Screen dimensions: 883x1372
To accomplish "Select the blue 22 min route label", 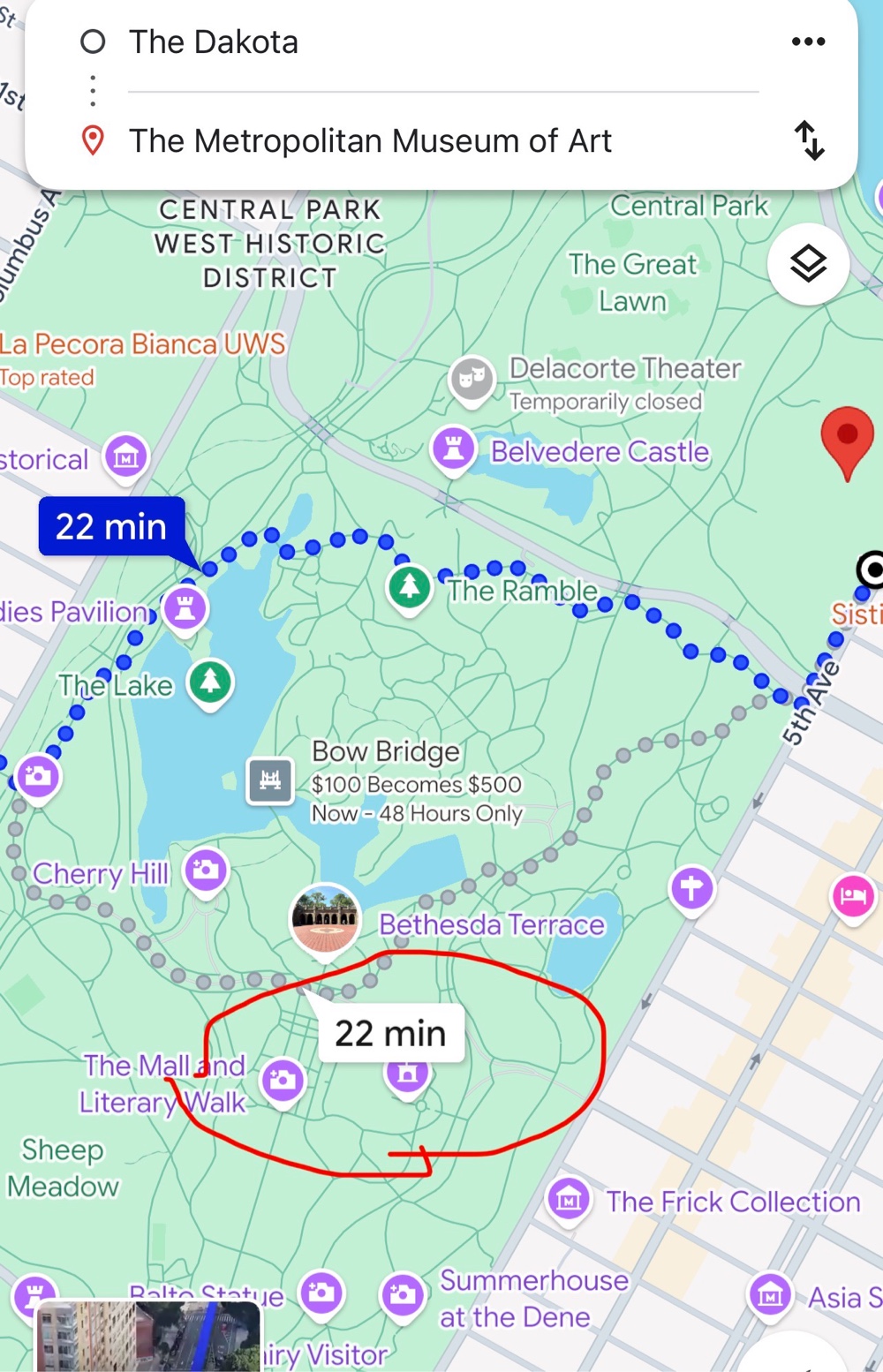I will (111, 527).
